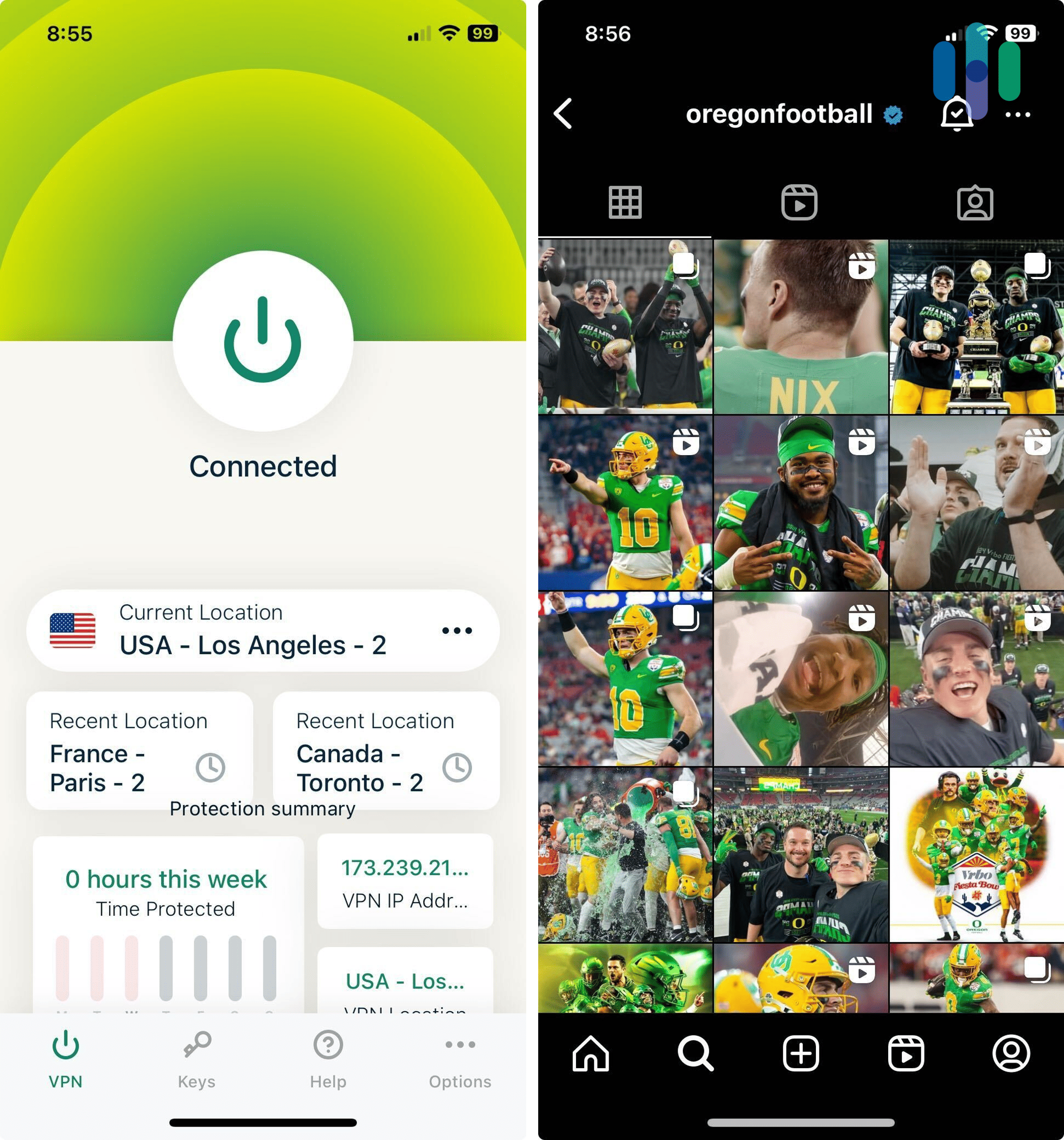Open notification bell for oregonfootball

click(x=956, y=115)
